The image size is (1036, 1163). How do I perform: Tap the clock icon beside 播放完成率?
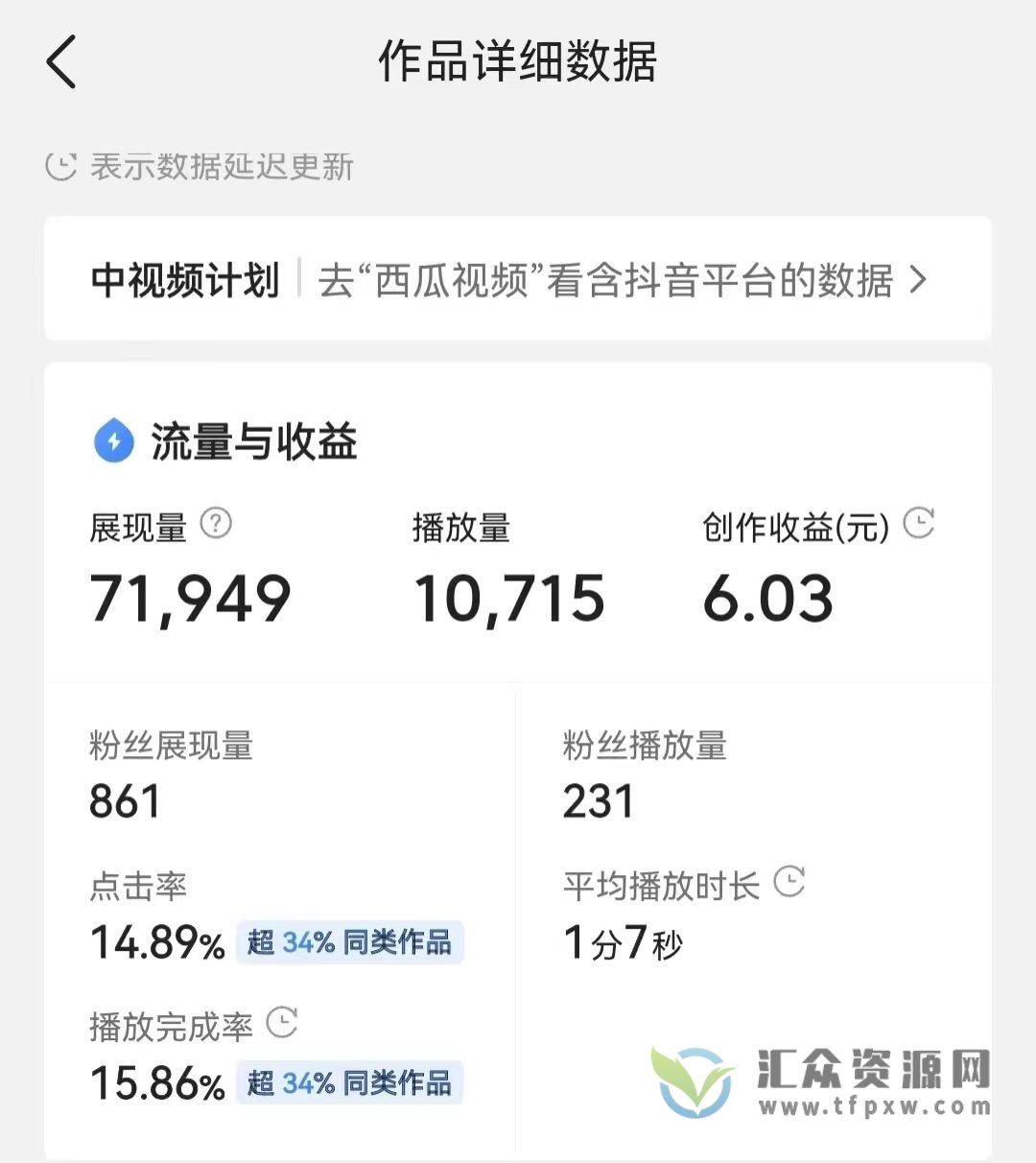pos(280,1023)
